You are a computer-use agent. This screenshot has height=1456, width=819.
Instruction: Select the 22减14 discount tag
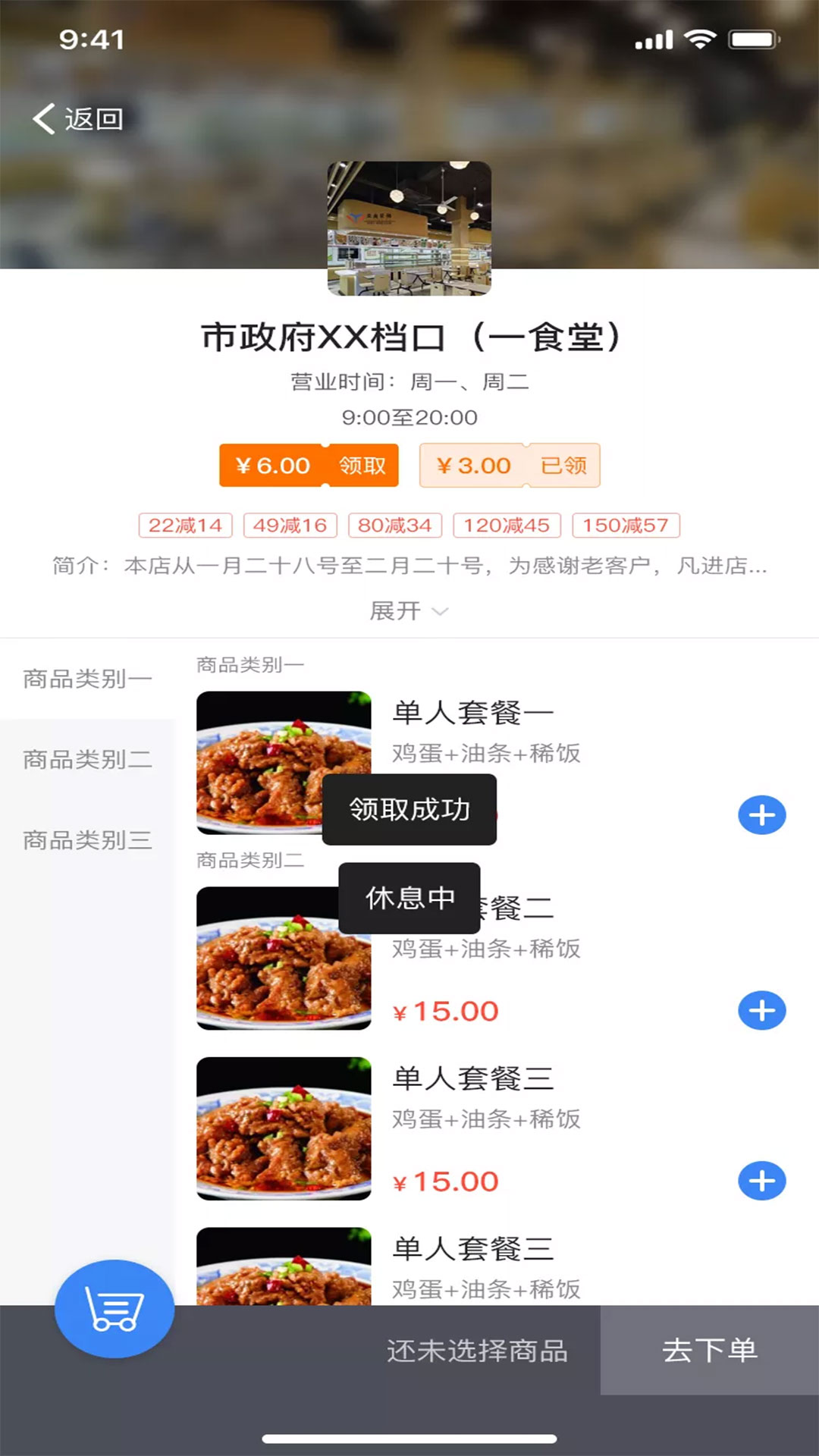184,526
